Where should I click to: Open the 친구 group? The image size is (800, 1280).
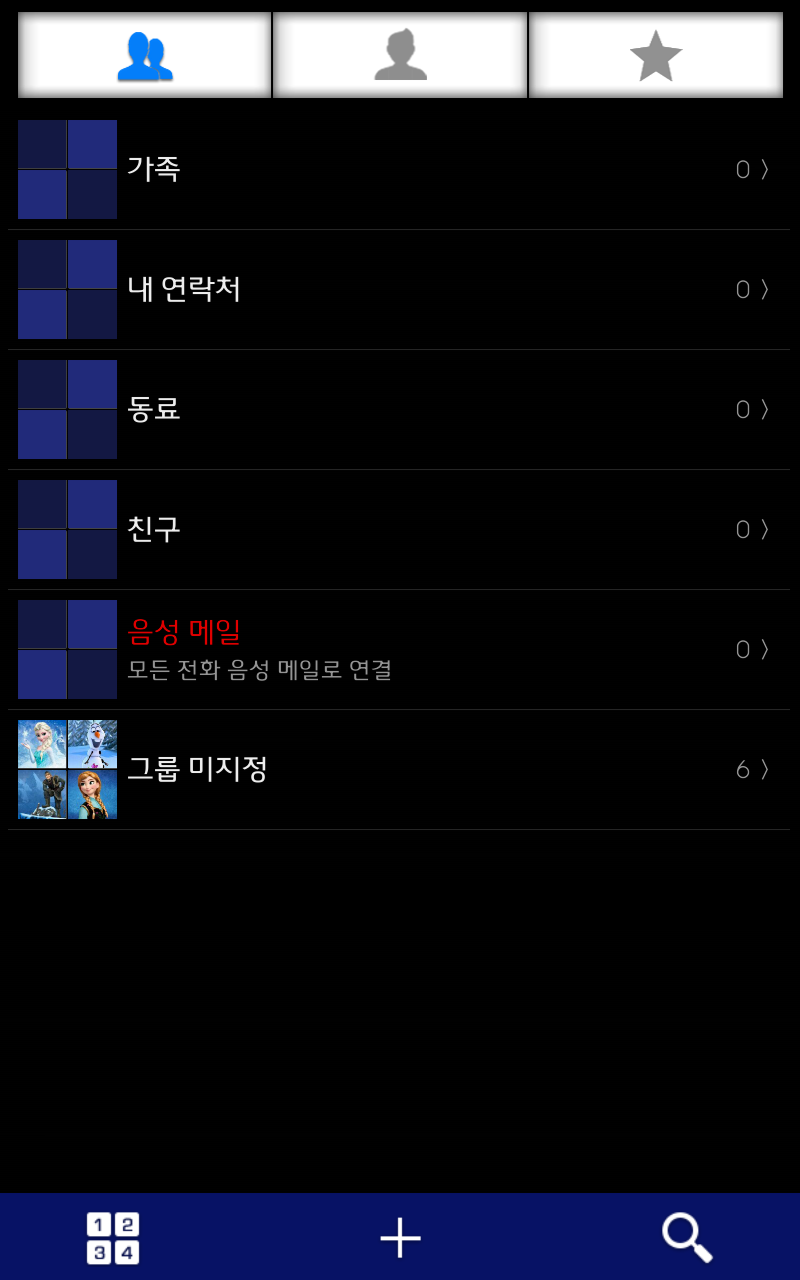click(400, 530)
